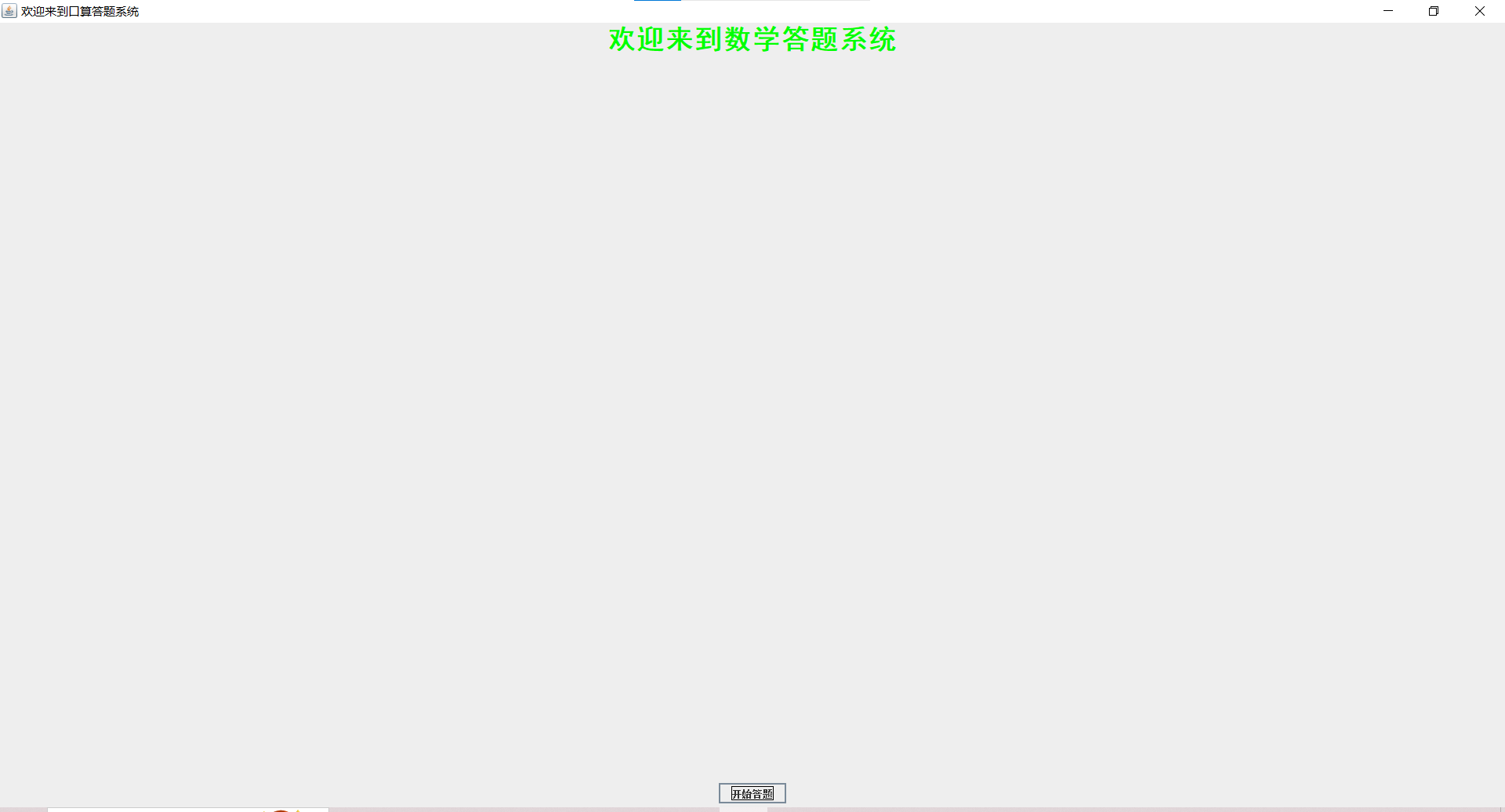Minimize the window
This screenshot has width=1505, height=812.
(1388, 11)
